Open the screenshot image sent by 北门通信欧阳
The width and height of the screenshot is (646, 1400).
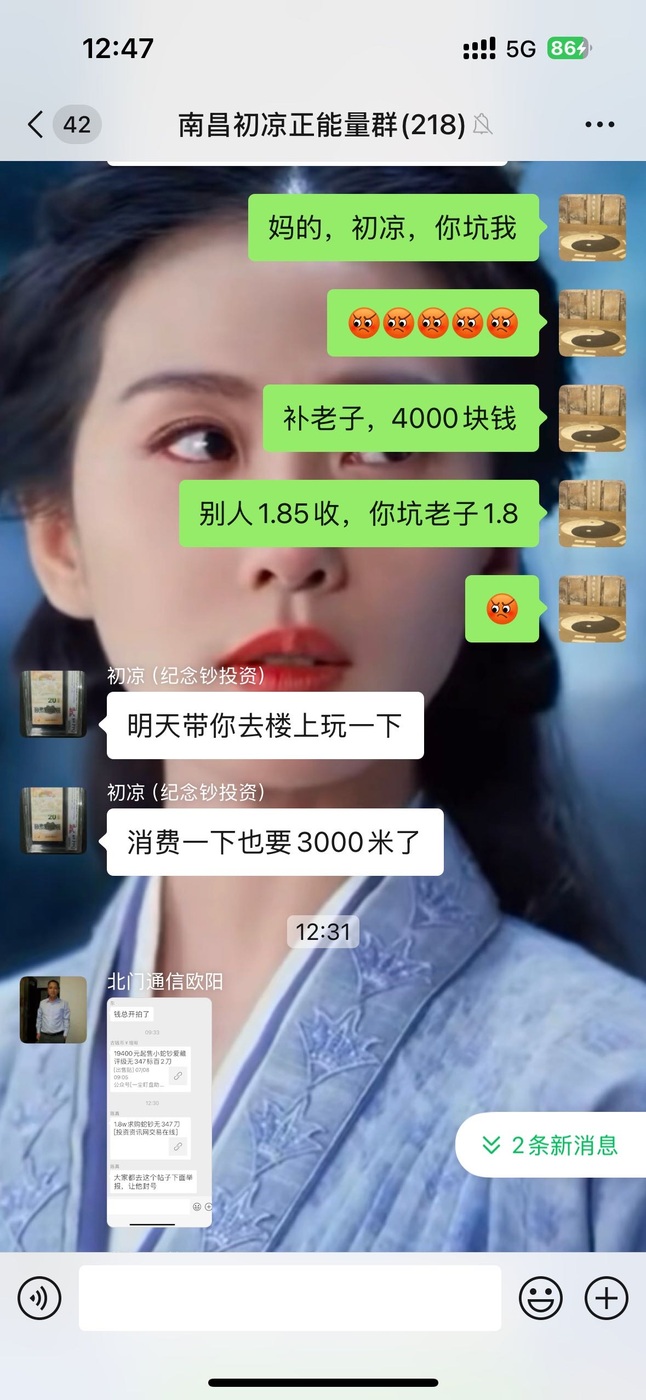point(160,1112)
